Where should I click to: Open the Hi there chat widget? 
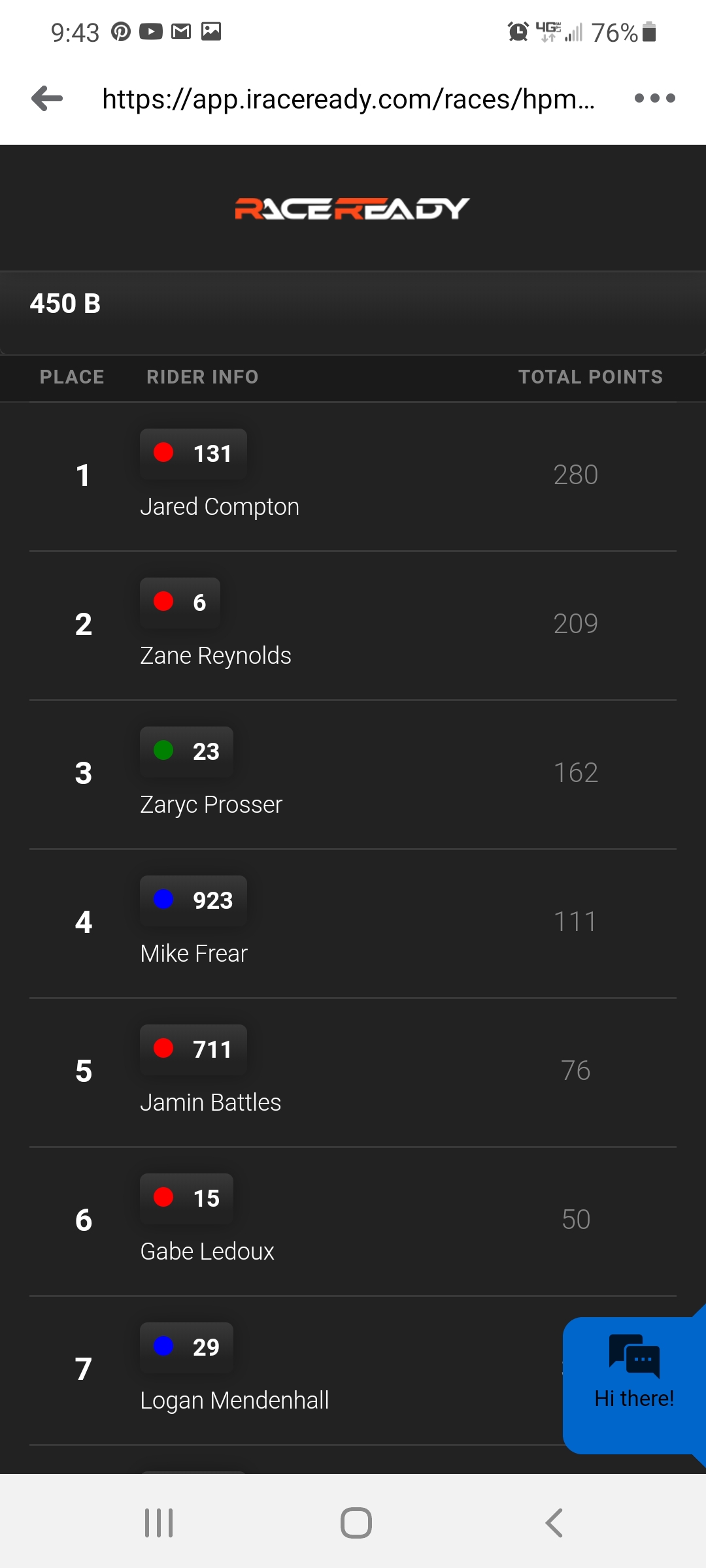pyautogui.click(x=633, y=1385)
